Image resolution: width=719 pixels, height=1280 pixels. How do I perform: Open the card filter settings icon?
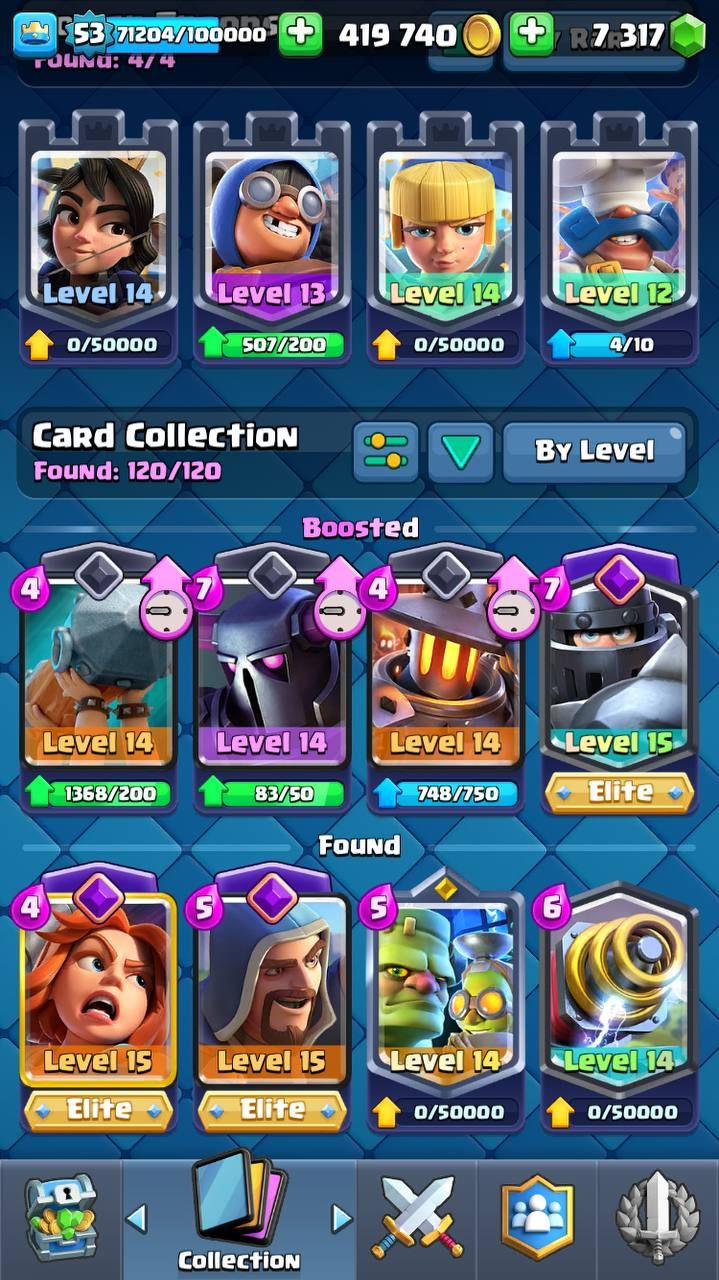pos(385,452)
